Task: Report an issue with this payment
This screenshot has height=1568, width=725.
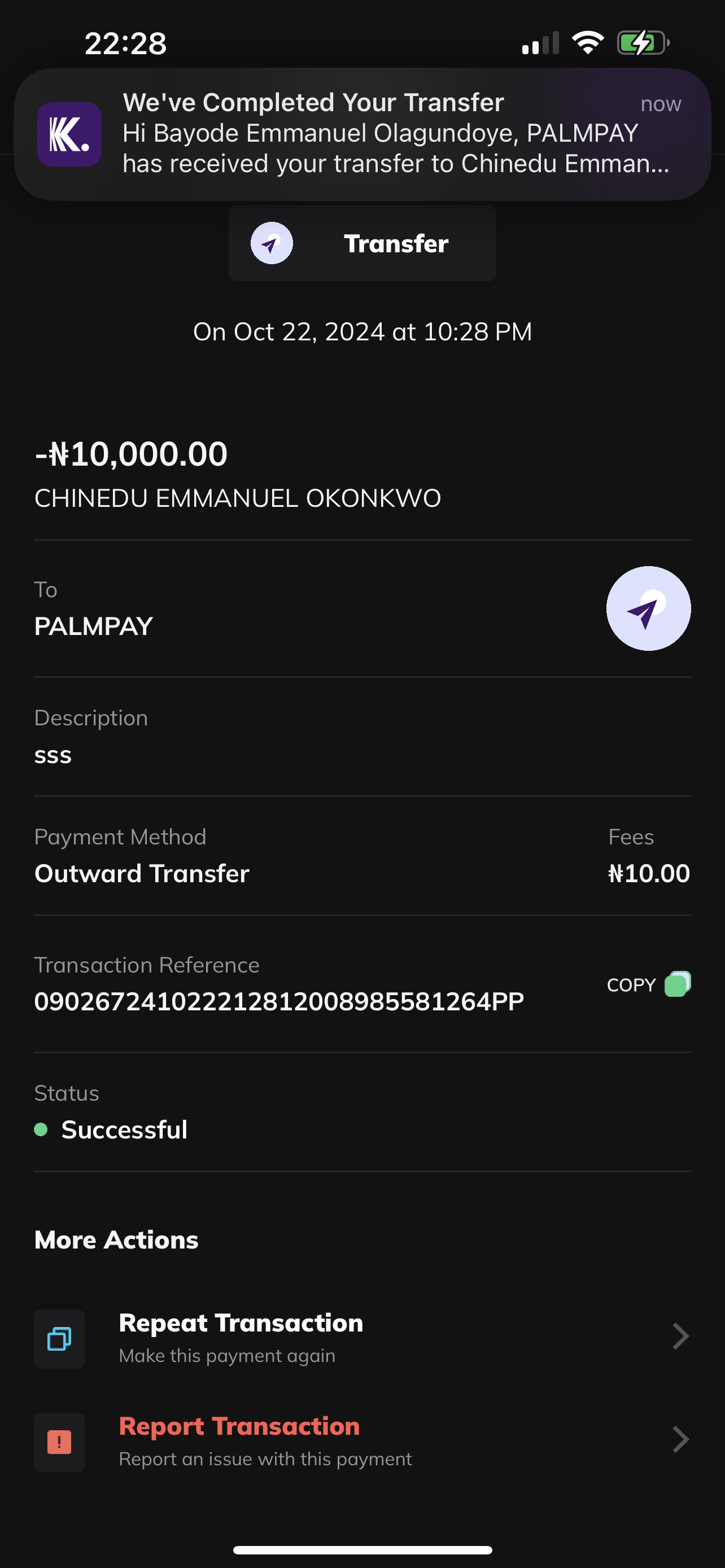Action: click(x=362, y=1442)
